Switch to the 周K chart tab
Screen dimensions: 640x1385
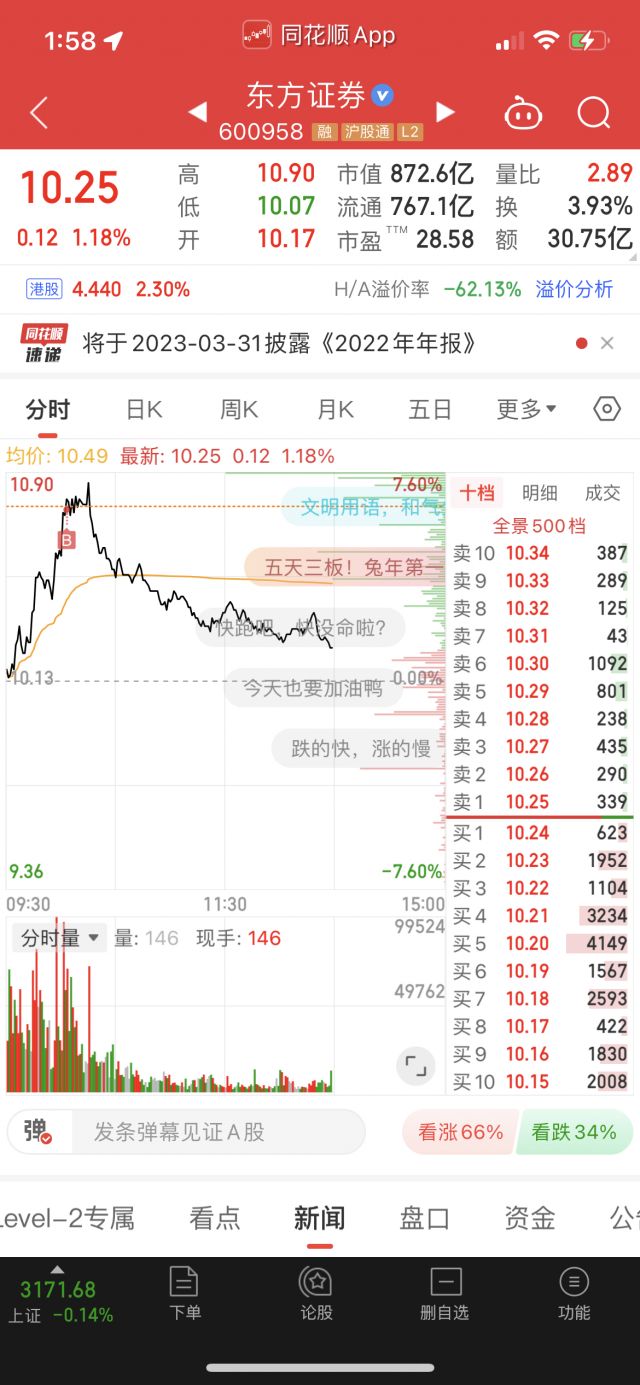[239, 409]
